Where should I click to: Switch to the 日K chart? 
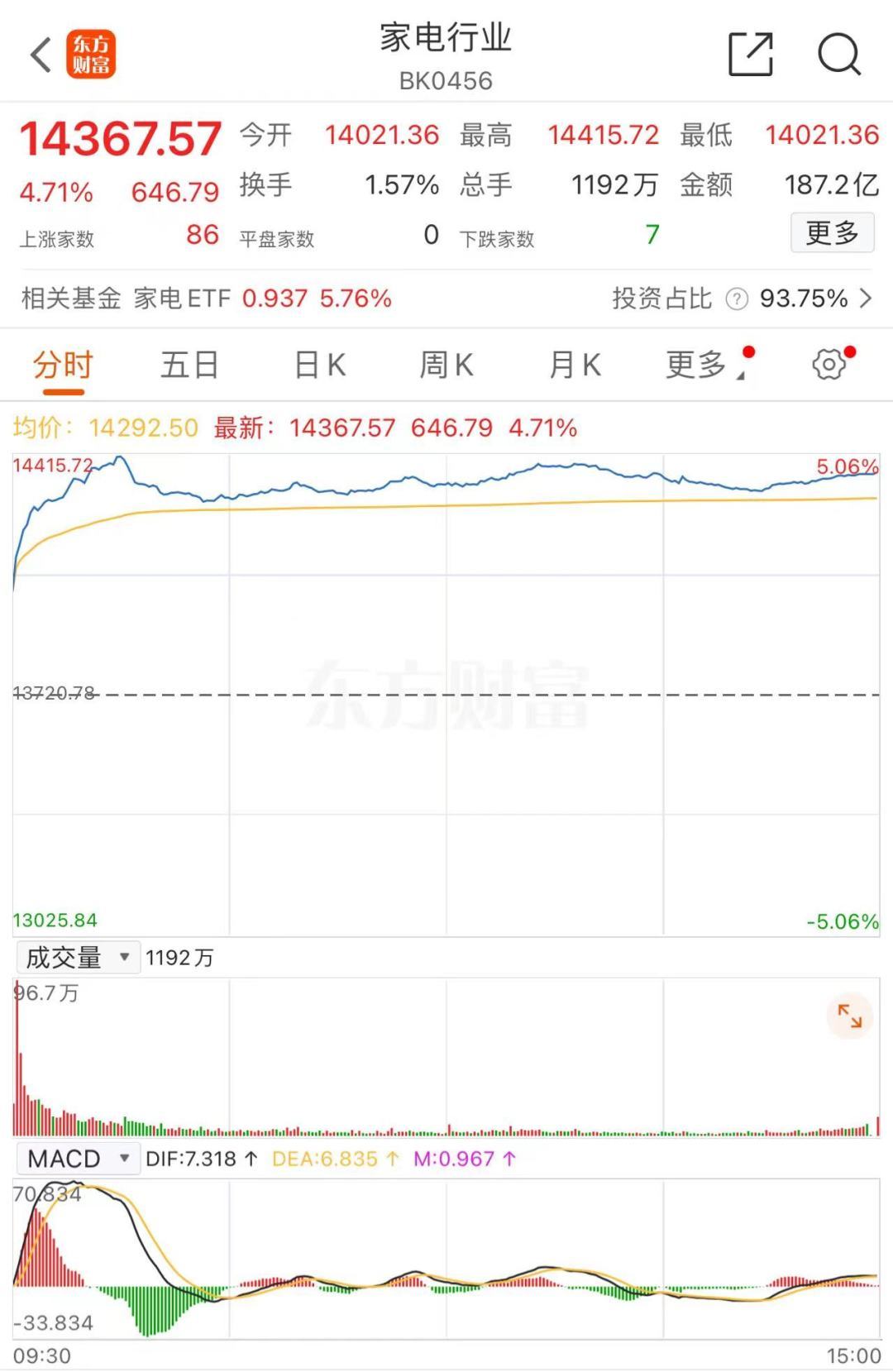(x=320, y=365)
